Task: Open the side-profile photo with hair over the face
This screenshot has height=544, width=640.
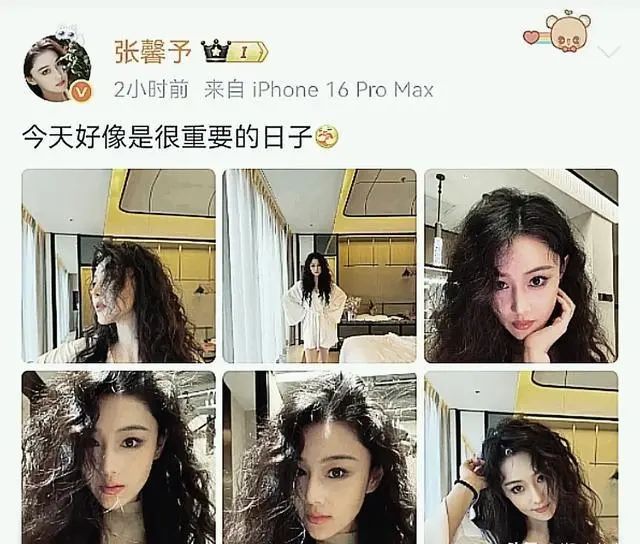Action: (119, 265)
